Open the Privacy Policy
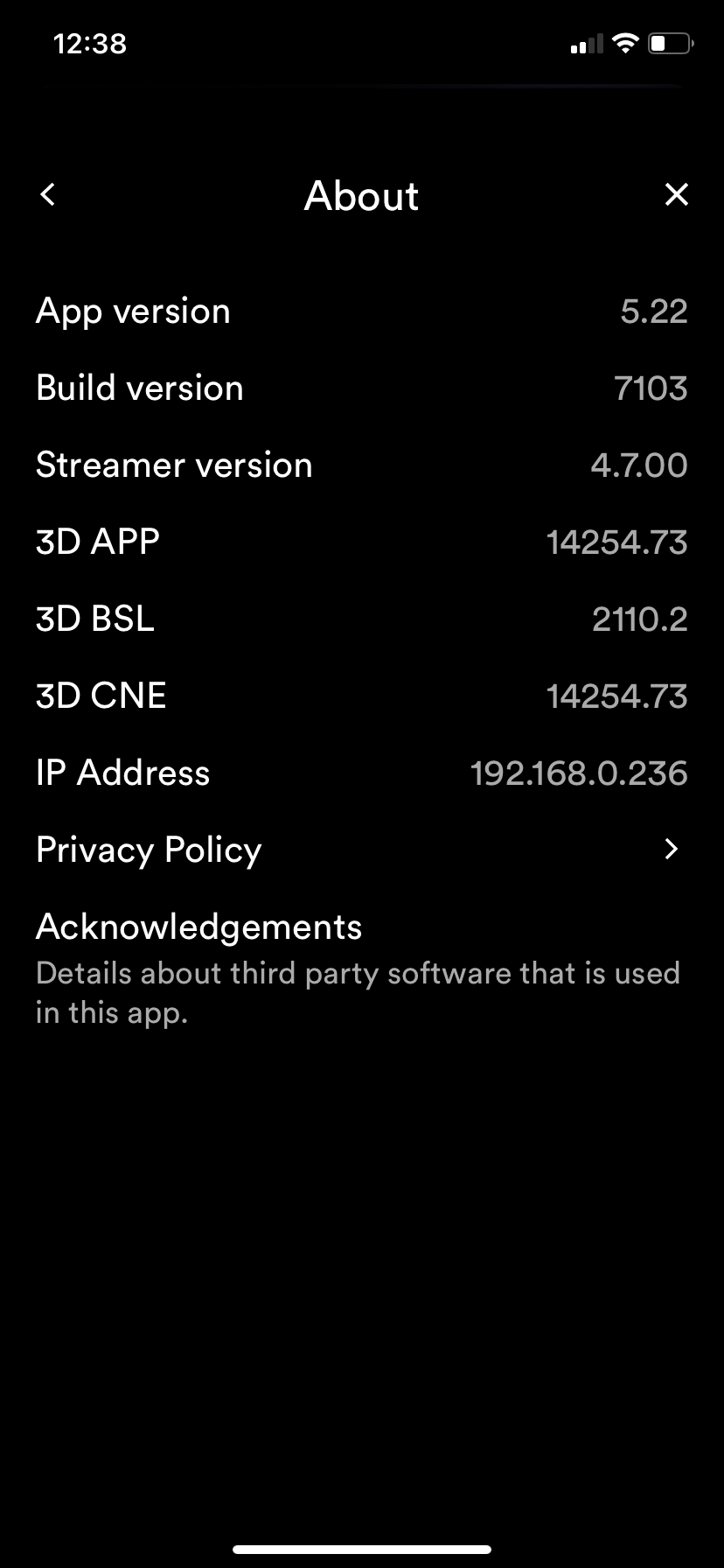This screenshot has height=1568, width=724. coord(362,850)
